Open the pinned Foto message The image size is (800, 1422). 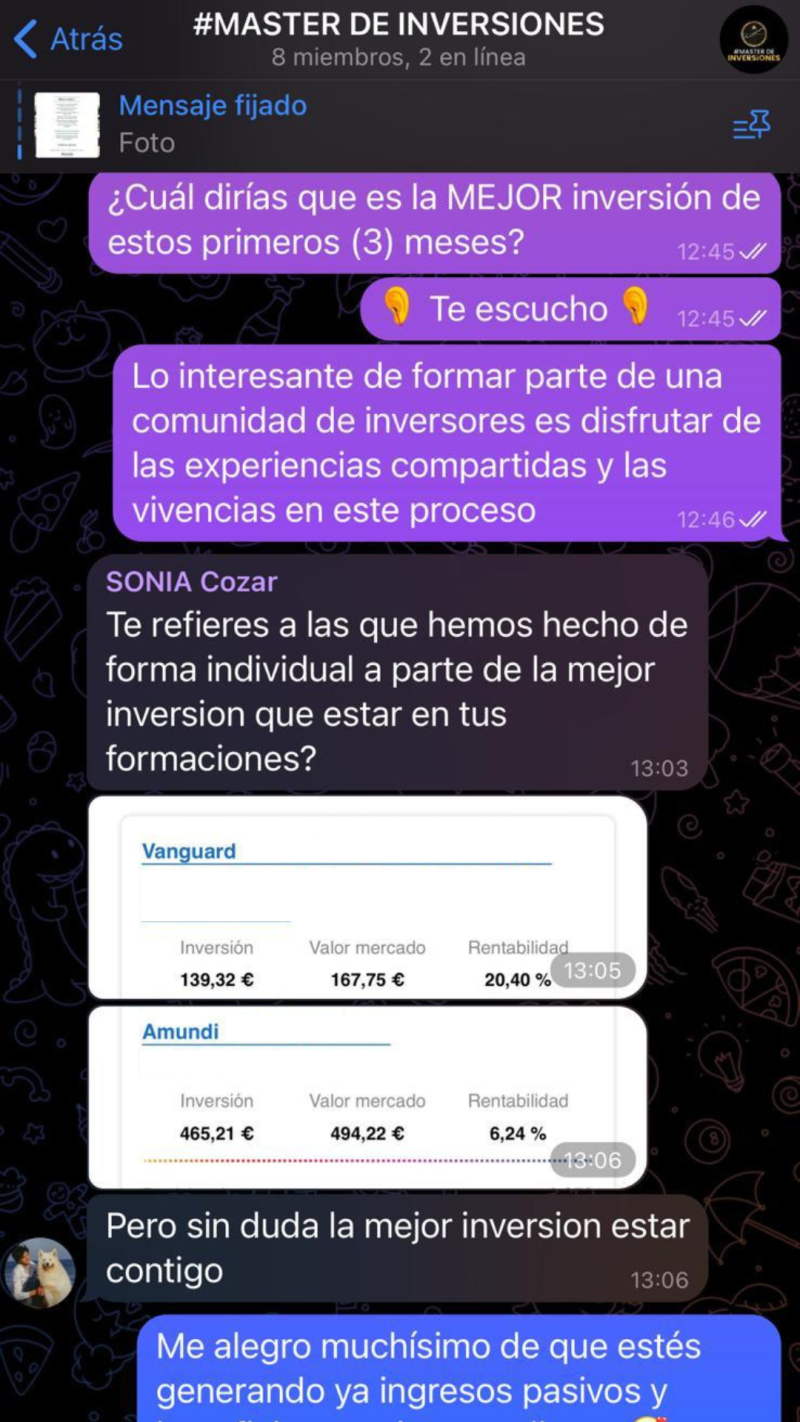click(212, 124)
